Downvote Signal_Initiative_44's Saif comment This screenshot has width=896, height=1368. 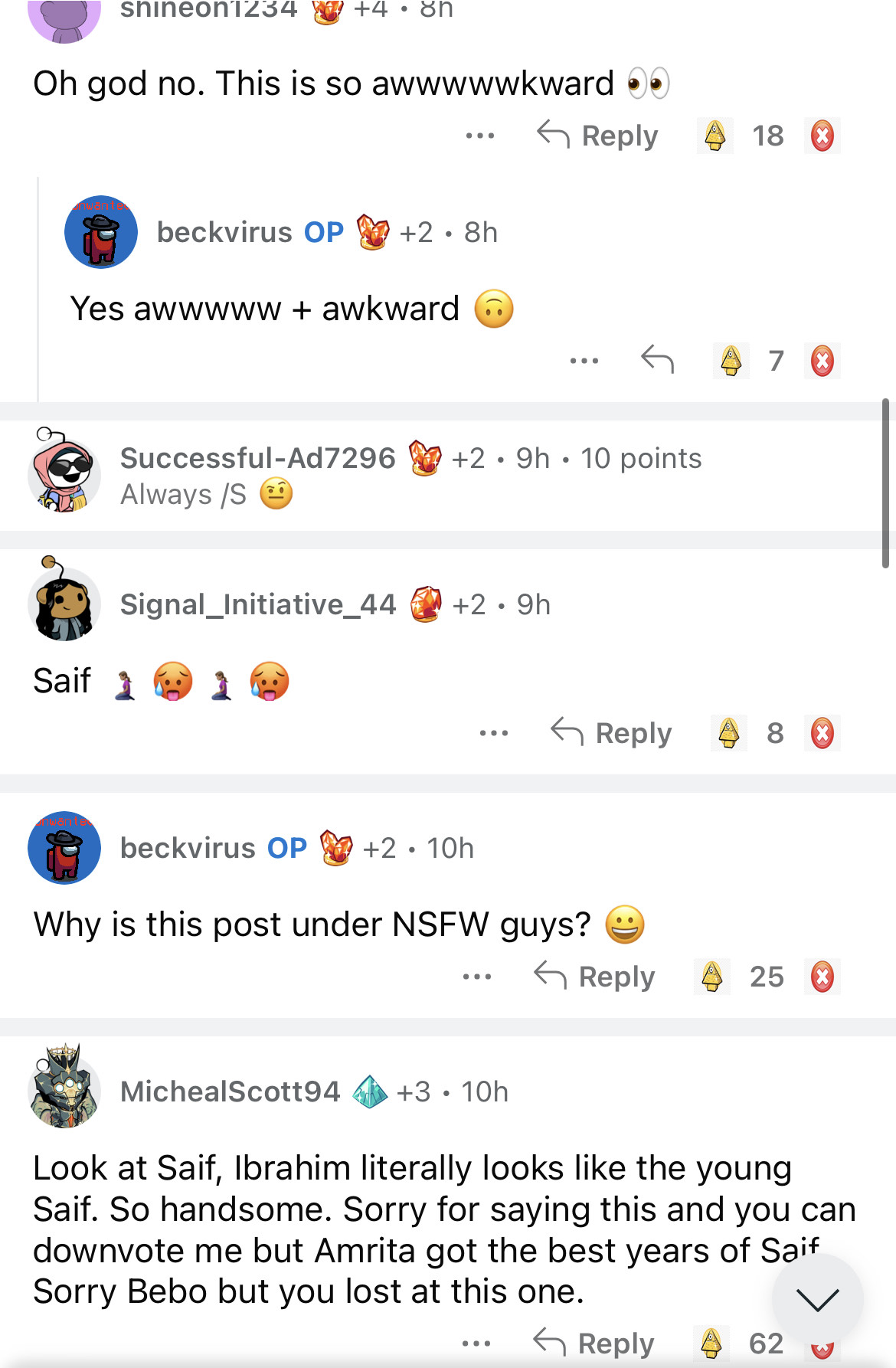[822, 733]
